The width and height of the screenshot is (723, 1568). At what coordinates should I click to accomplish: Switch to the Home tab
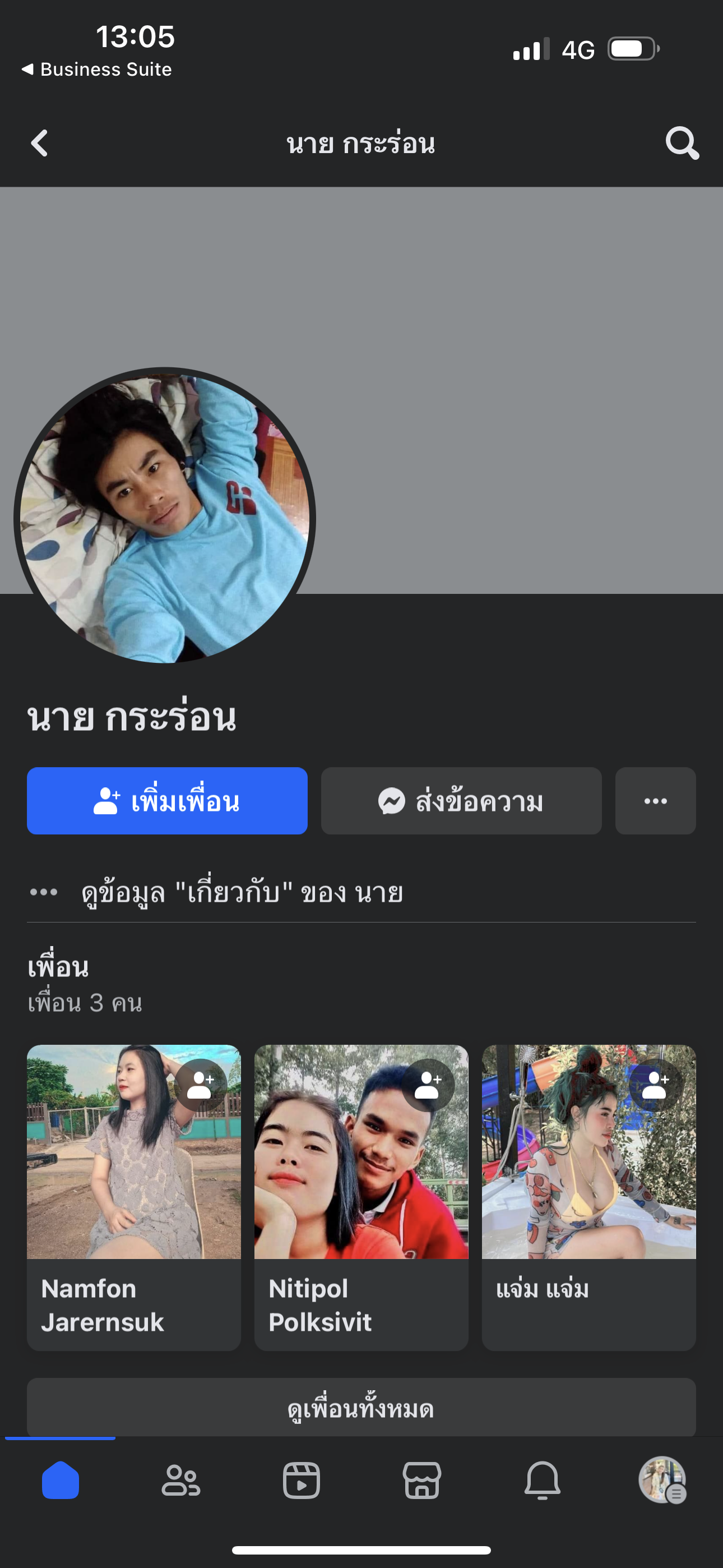coord(61,1481)
